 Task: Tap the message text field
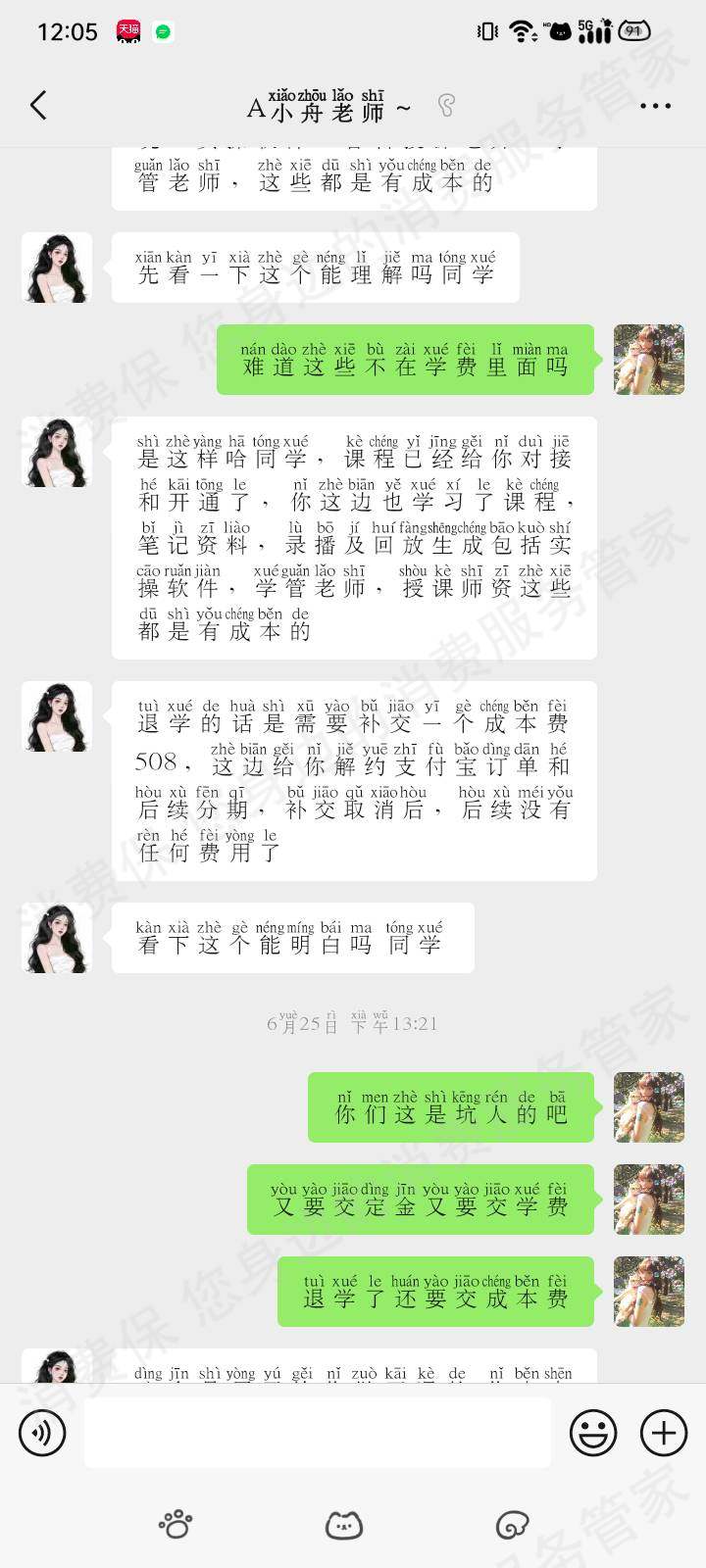(x=317, y=1433)
